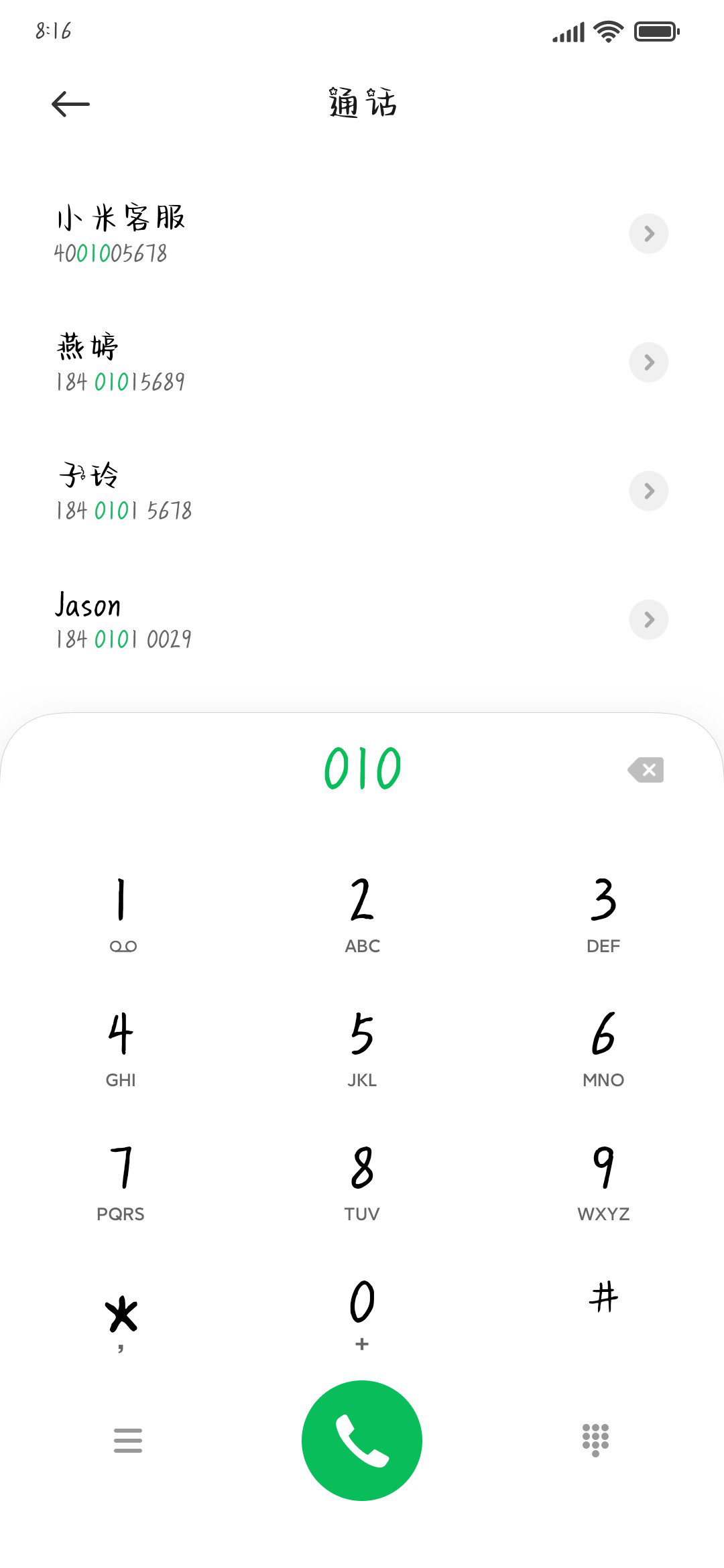Screen dimensions: 724x1568
Task: Open the hamburger menu at bottom
Action: click(128, 1441)
